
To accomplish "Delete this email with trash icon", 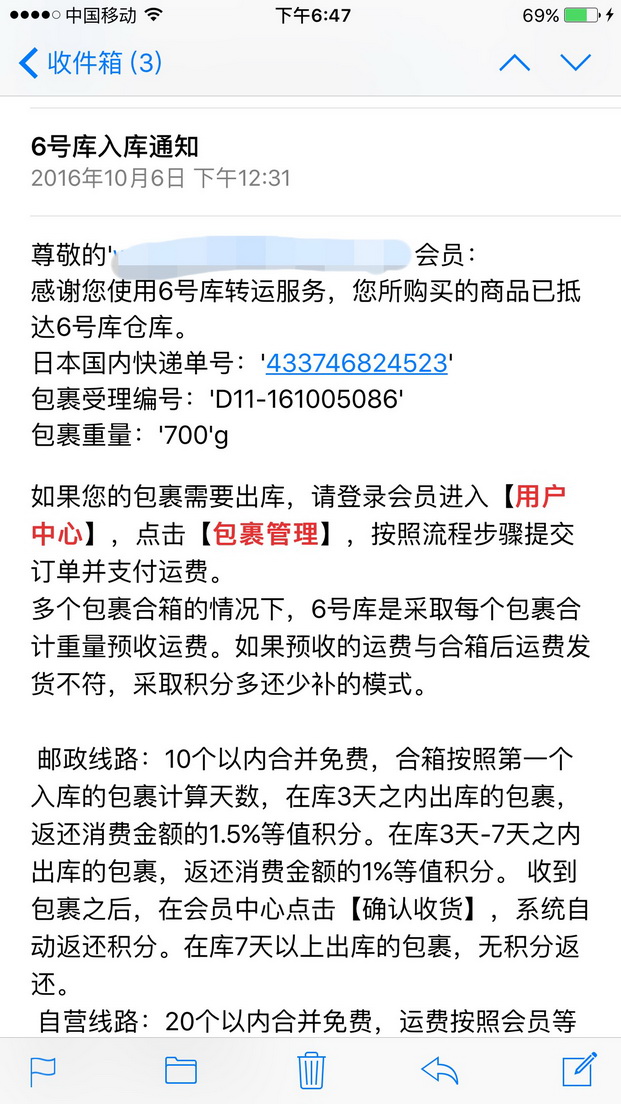I will (310, 1070).
